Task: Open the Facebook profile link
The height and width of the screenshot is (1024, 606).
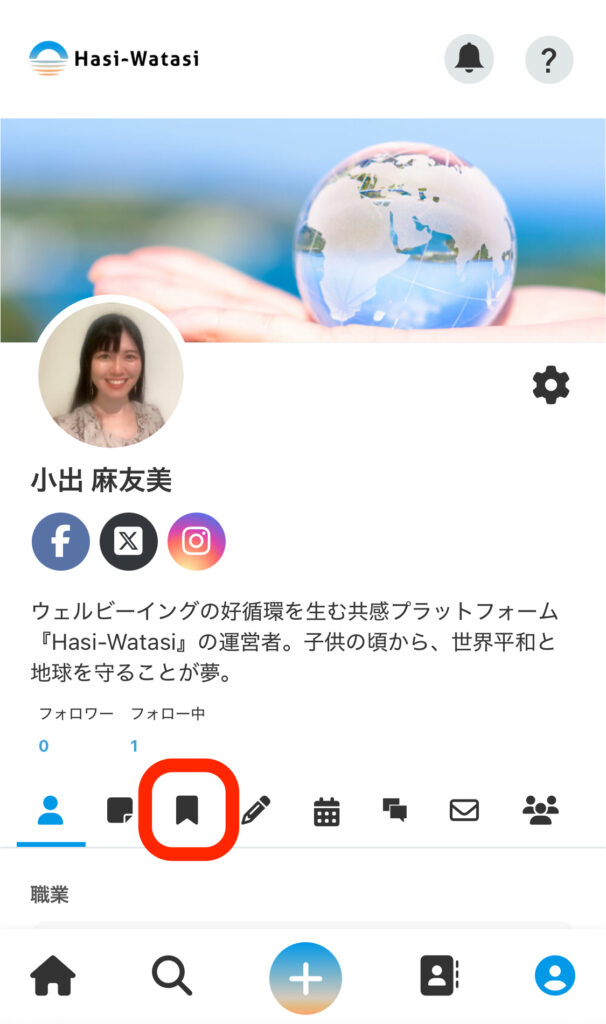Action: (60, 542)
